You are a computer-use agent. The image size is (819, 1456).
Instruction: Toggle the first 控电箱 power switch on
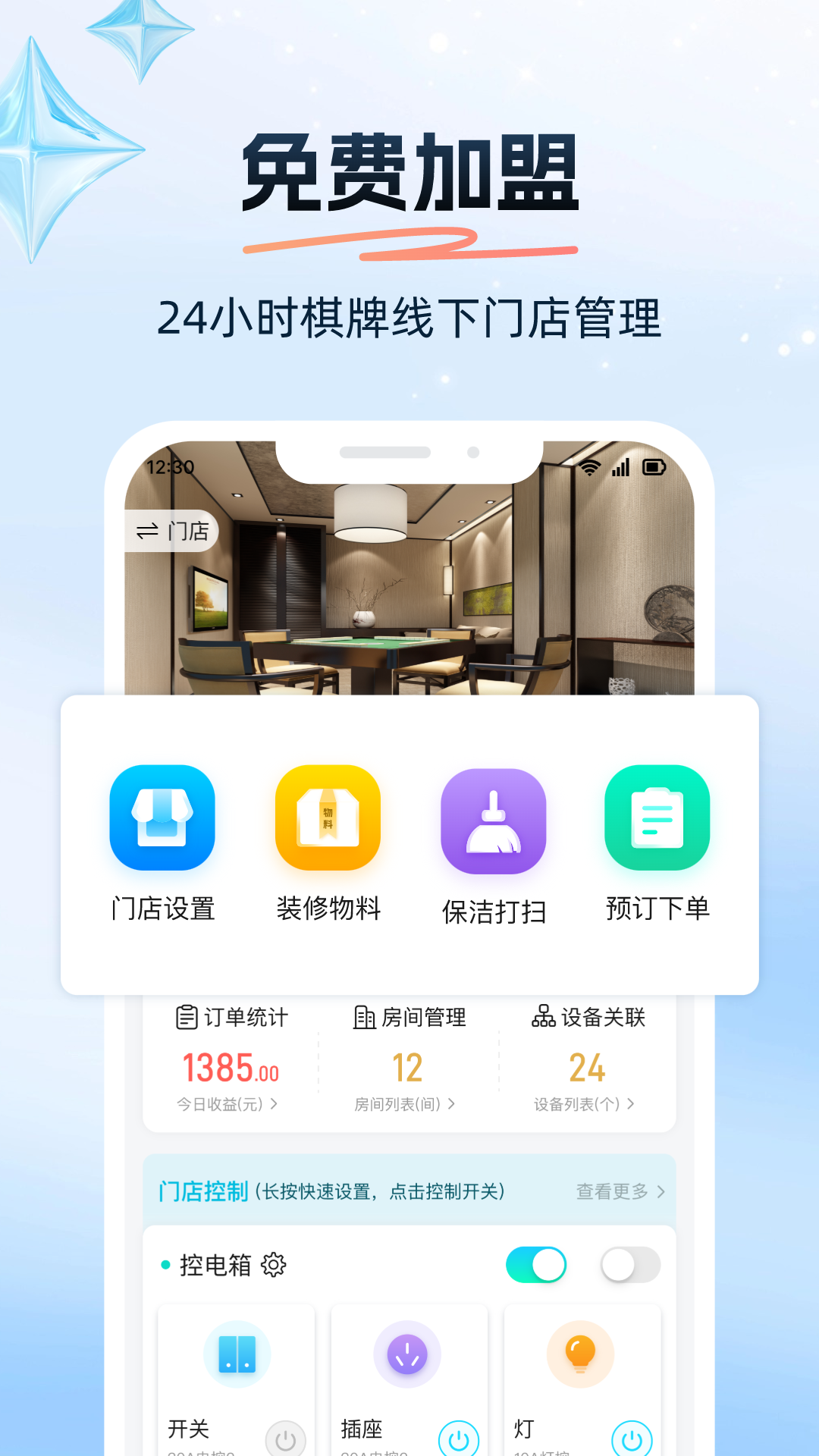point(536,1264)
